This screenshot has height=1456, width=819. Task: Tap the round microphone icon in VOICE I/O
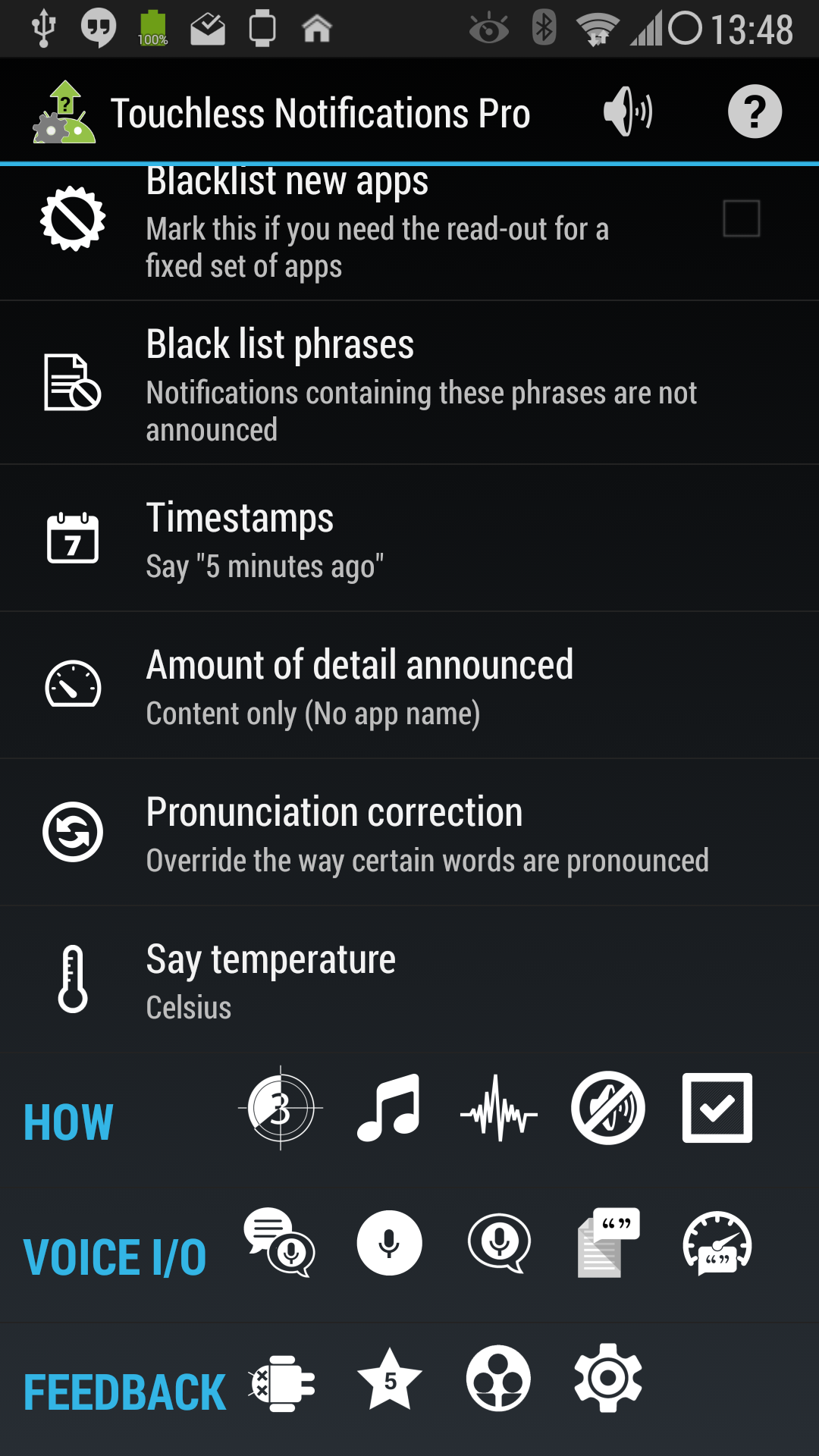389,1243
